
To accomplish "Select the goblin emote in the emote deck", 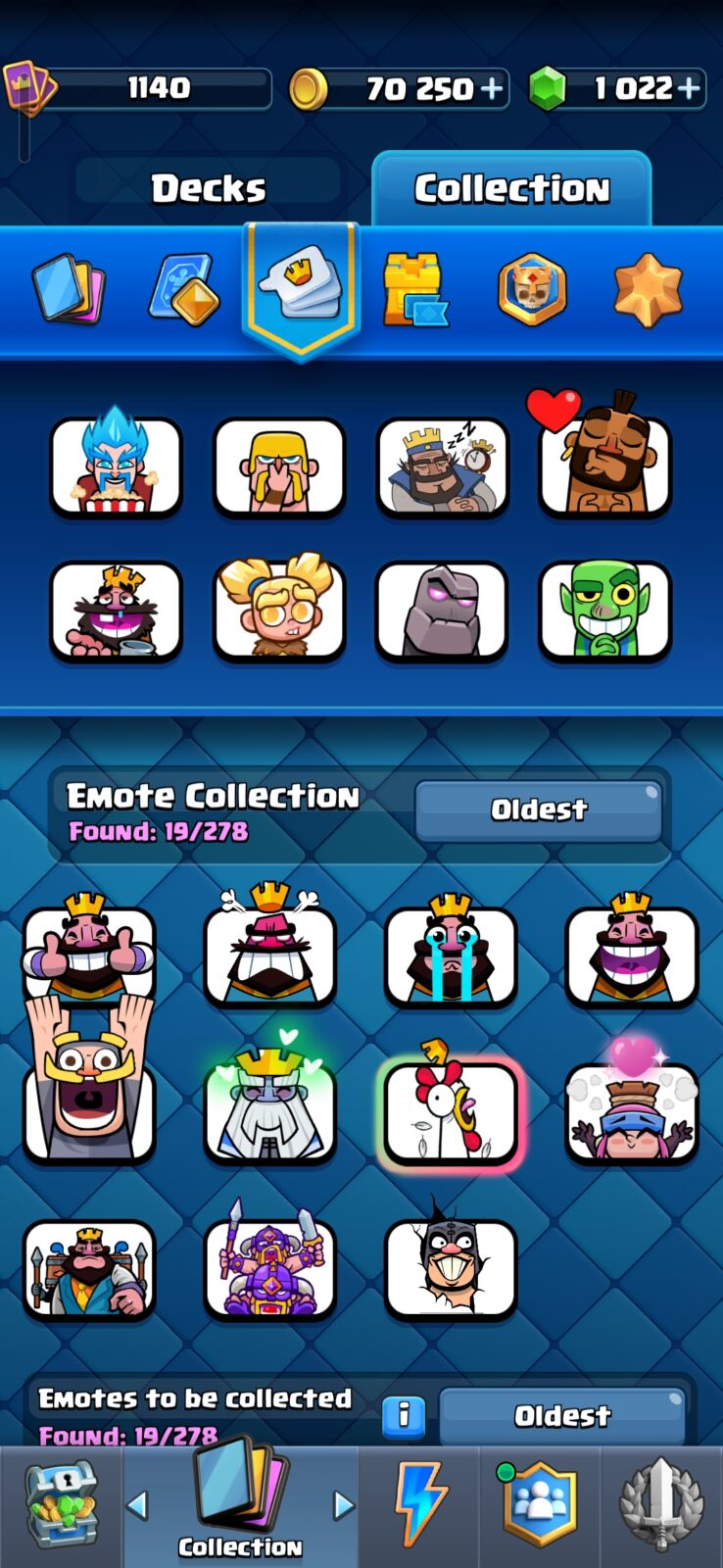I will [604, 610].
